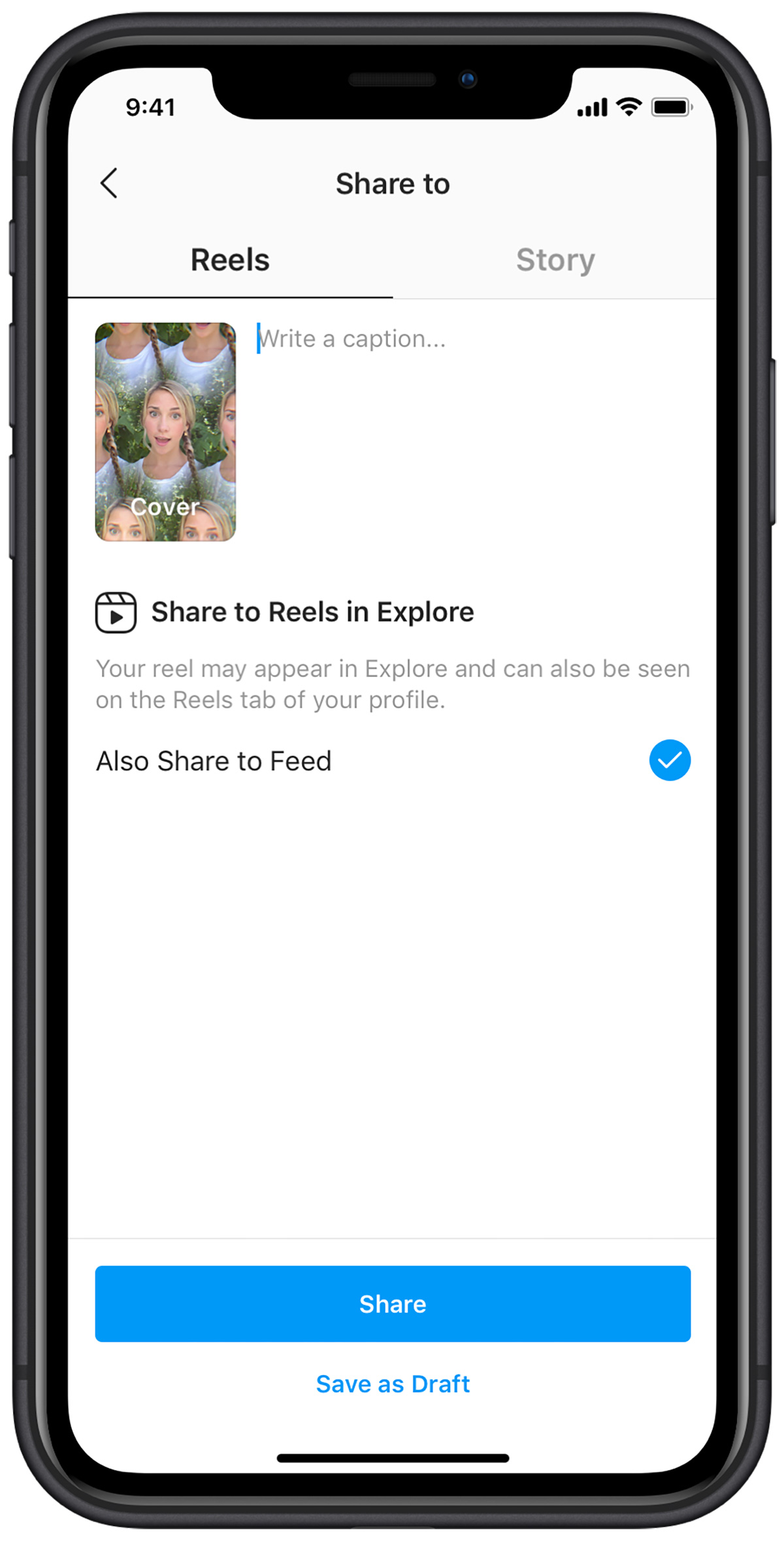The width and height of the screenshot is (784, 1541).
Task: Tap the blue Share button
Action: pyautogui.click(x=393, y=1303)
